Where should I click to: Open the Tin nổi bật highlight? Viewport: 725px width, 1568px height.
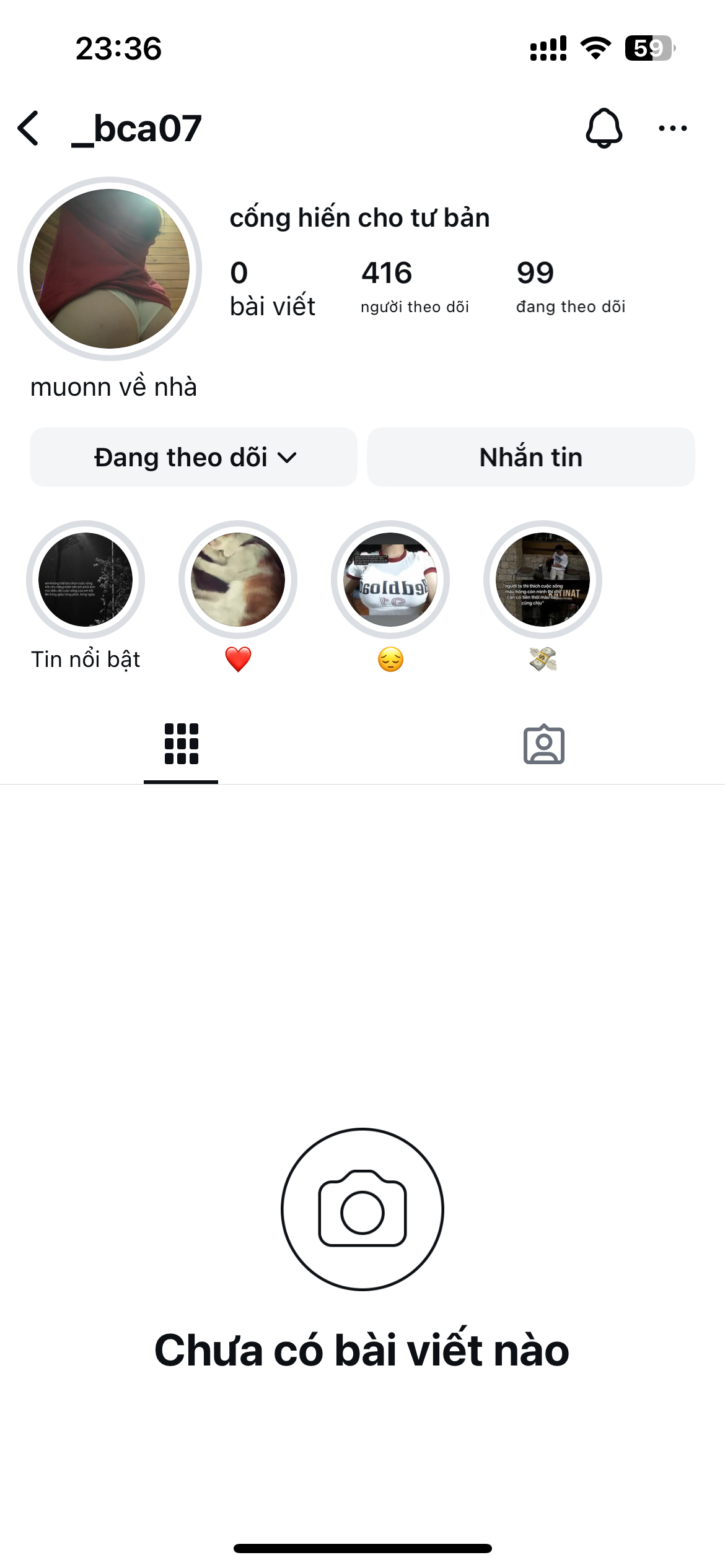(86, 580)
